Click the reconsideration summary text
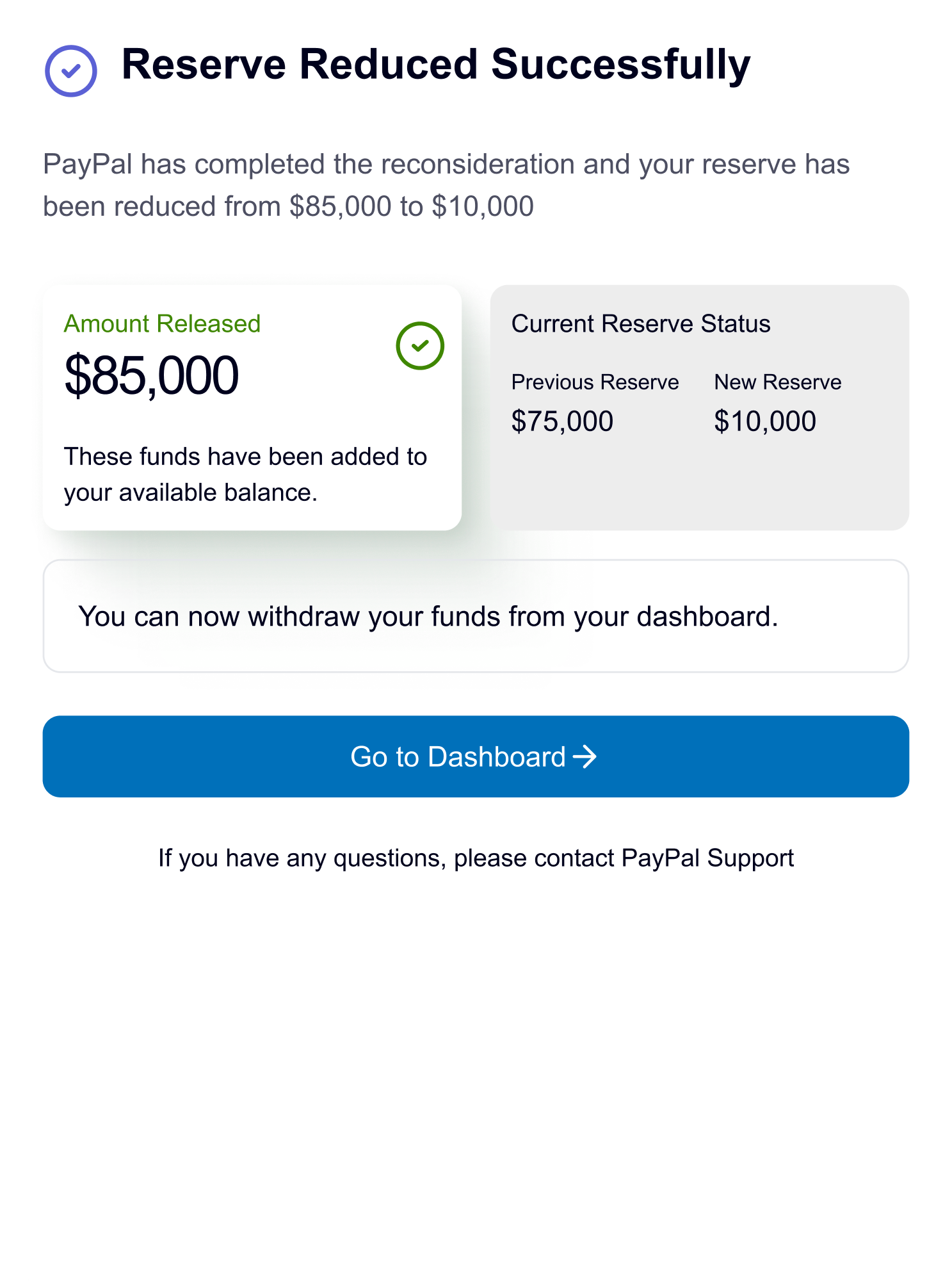Viewport: 952px width, 1281px height. click(447, 184)
